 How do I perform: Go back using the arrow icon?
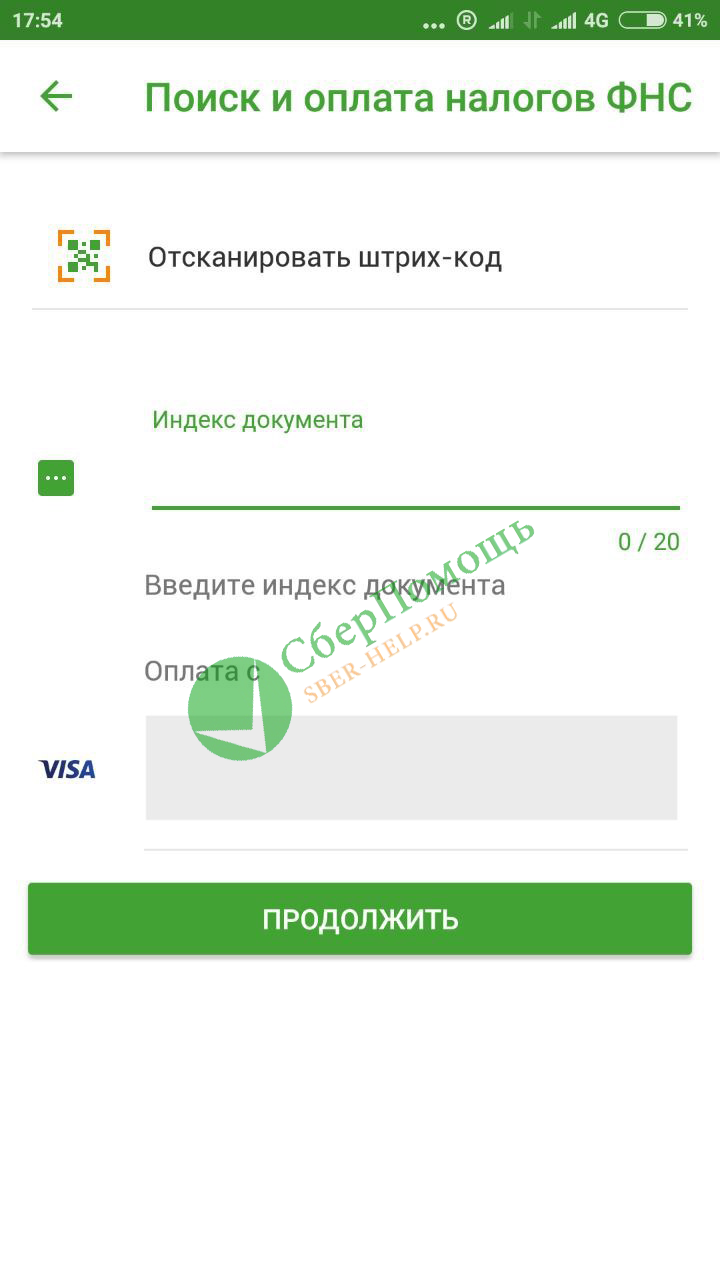pyautogui.click(x=56, y=96)
